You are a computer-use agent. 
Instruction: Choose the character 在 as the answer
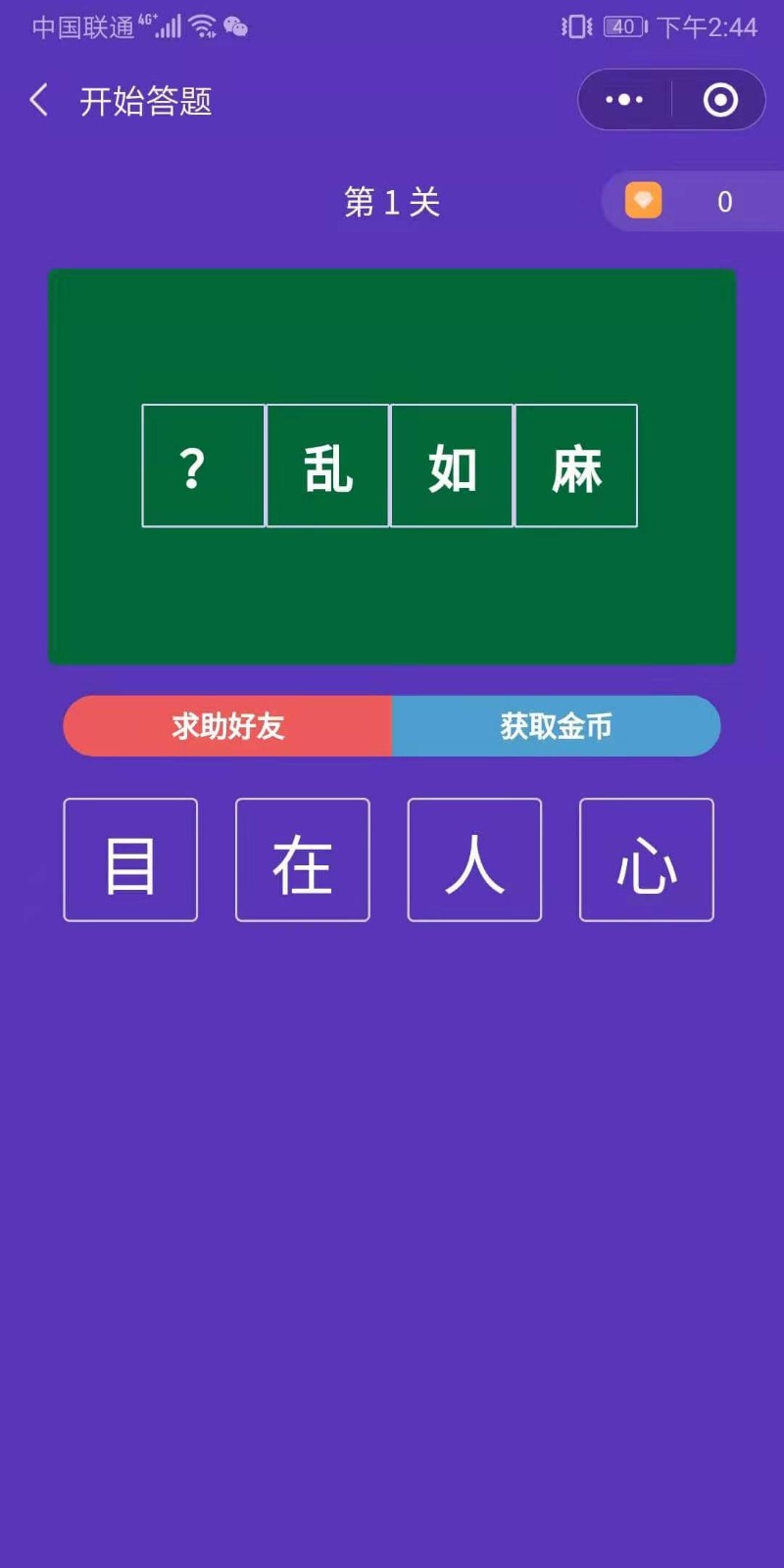click(303, 860)
